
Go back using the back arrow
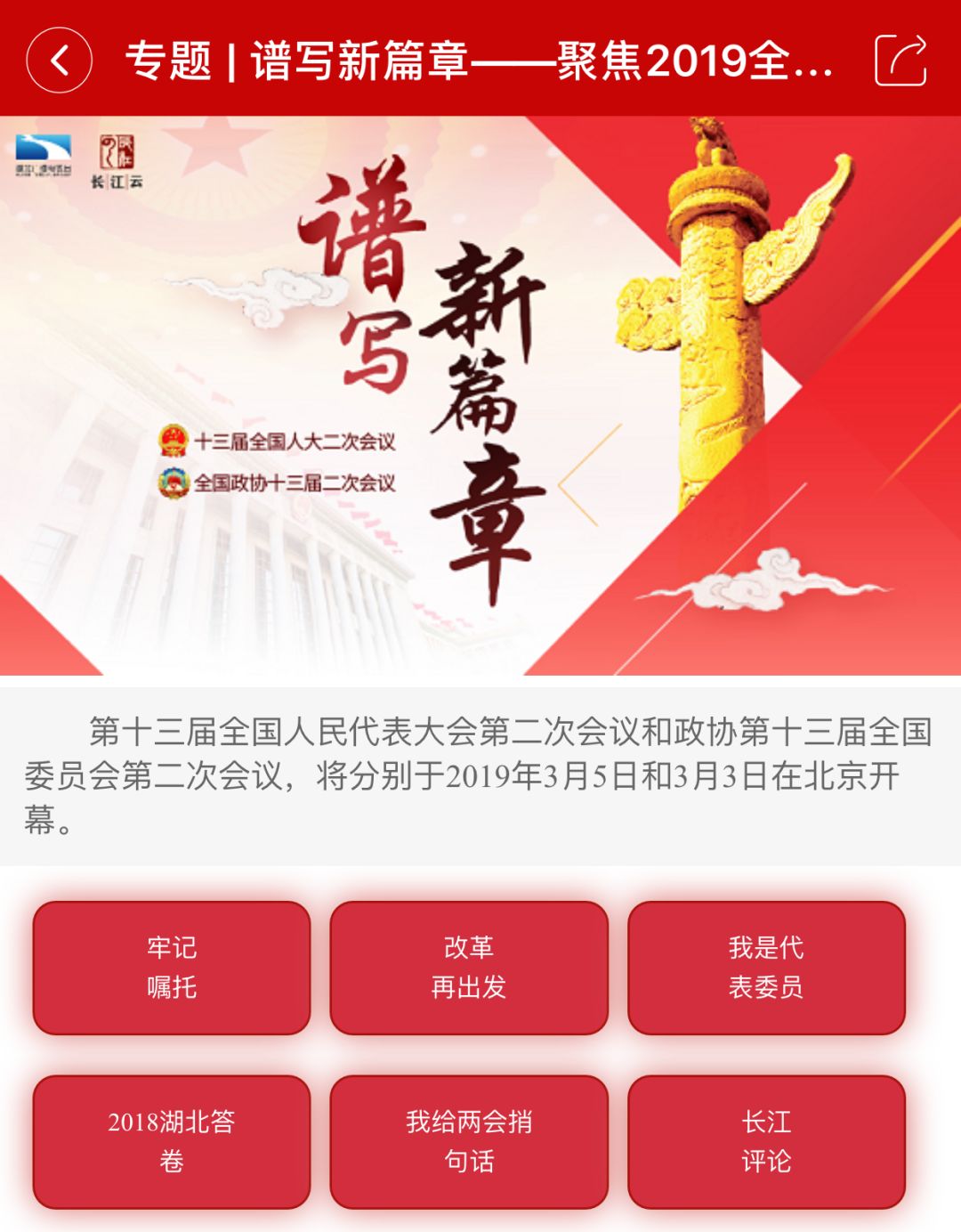pyautogui.click(x=59, y=61)
